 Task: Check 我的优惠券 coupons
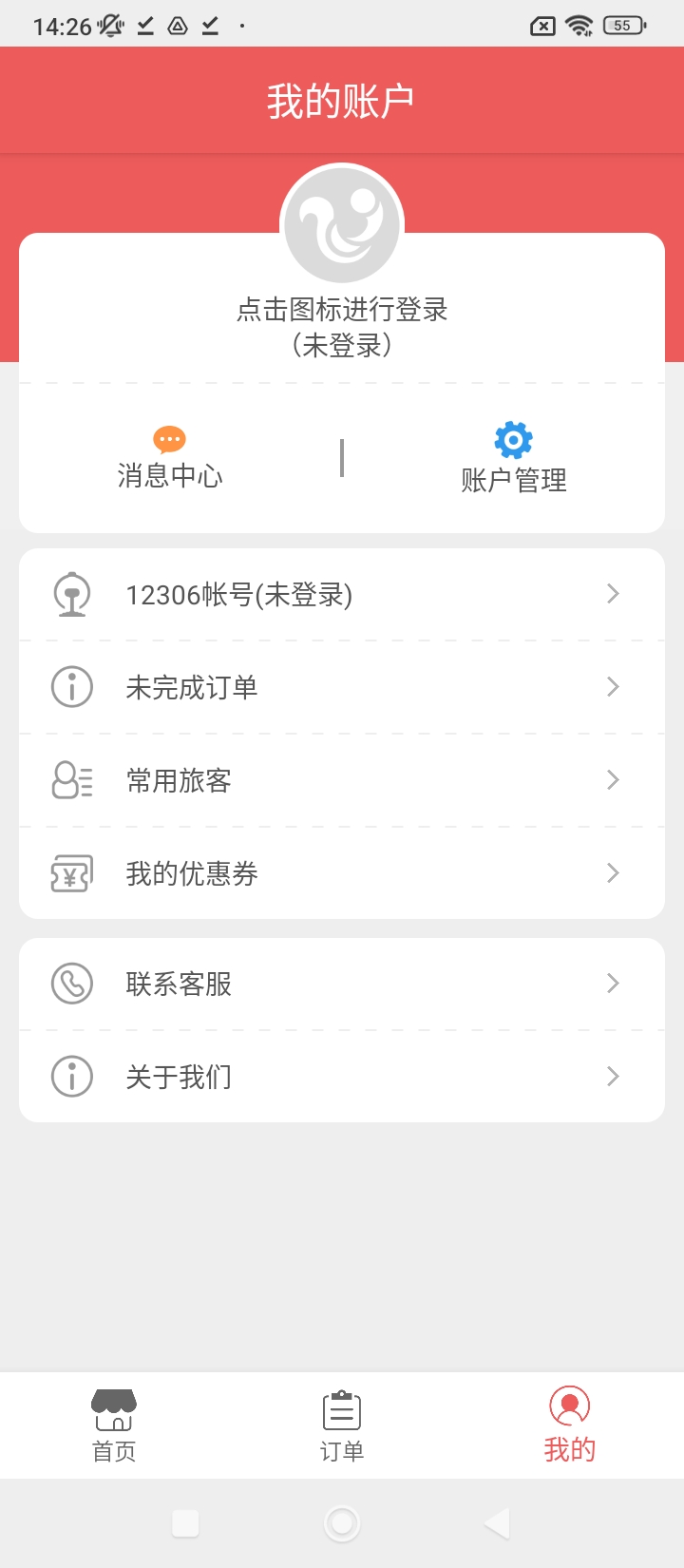[342, 873]
